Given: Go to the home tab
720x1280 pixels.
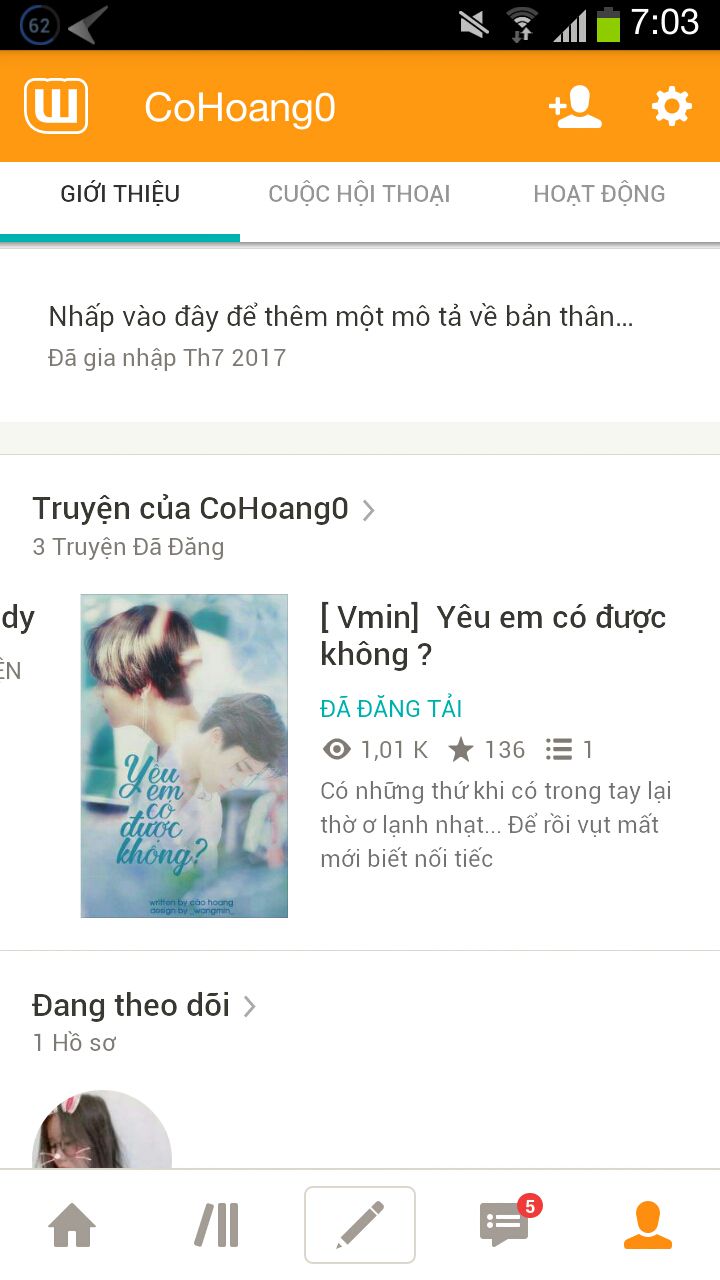Looking at the screenshot, I should point(73,1225).
